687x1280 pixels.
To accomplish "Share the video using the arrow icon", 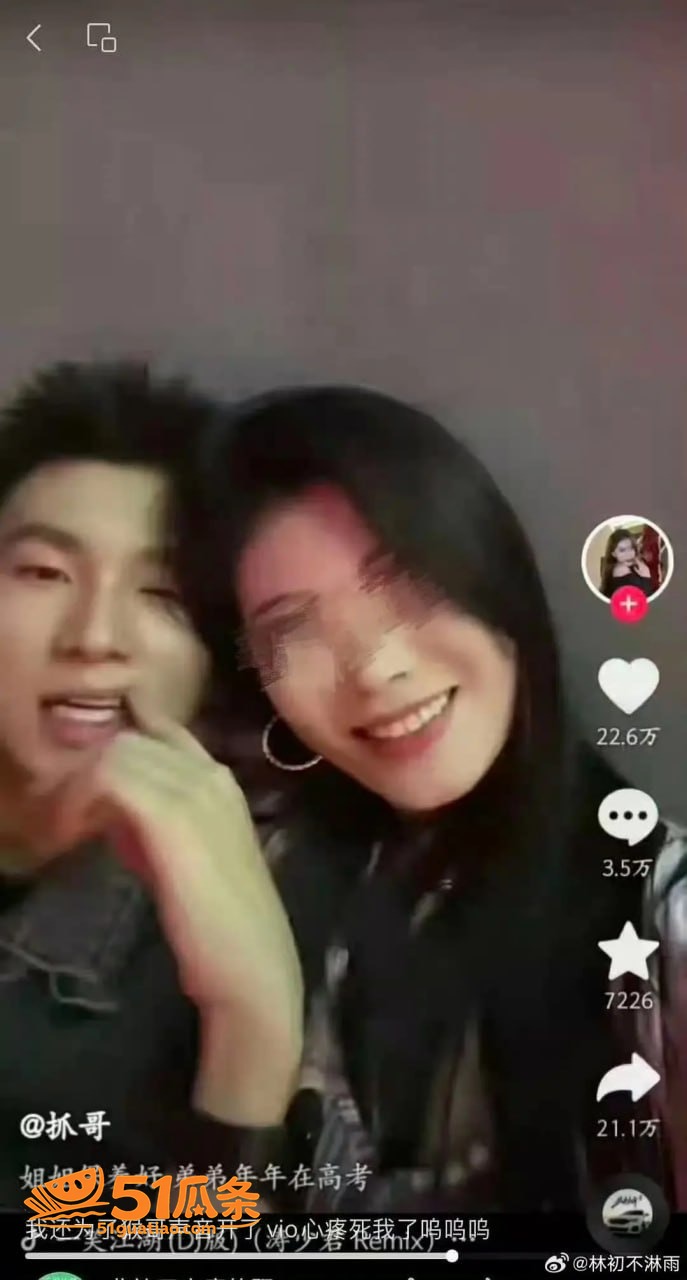I will pyautogui.click(x=628, y=1081).
